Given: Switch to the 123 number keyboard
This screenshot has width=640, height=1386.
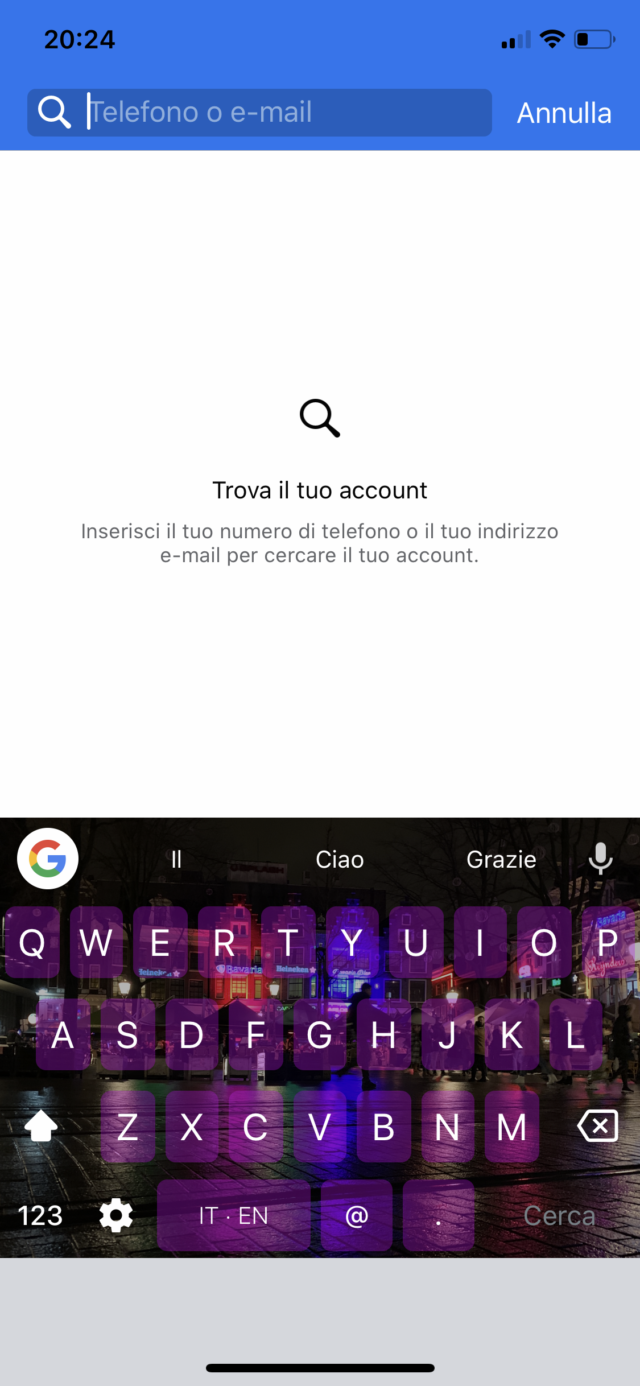Looking at the screenshot, I should click(40, 1215).
